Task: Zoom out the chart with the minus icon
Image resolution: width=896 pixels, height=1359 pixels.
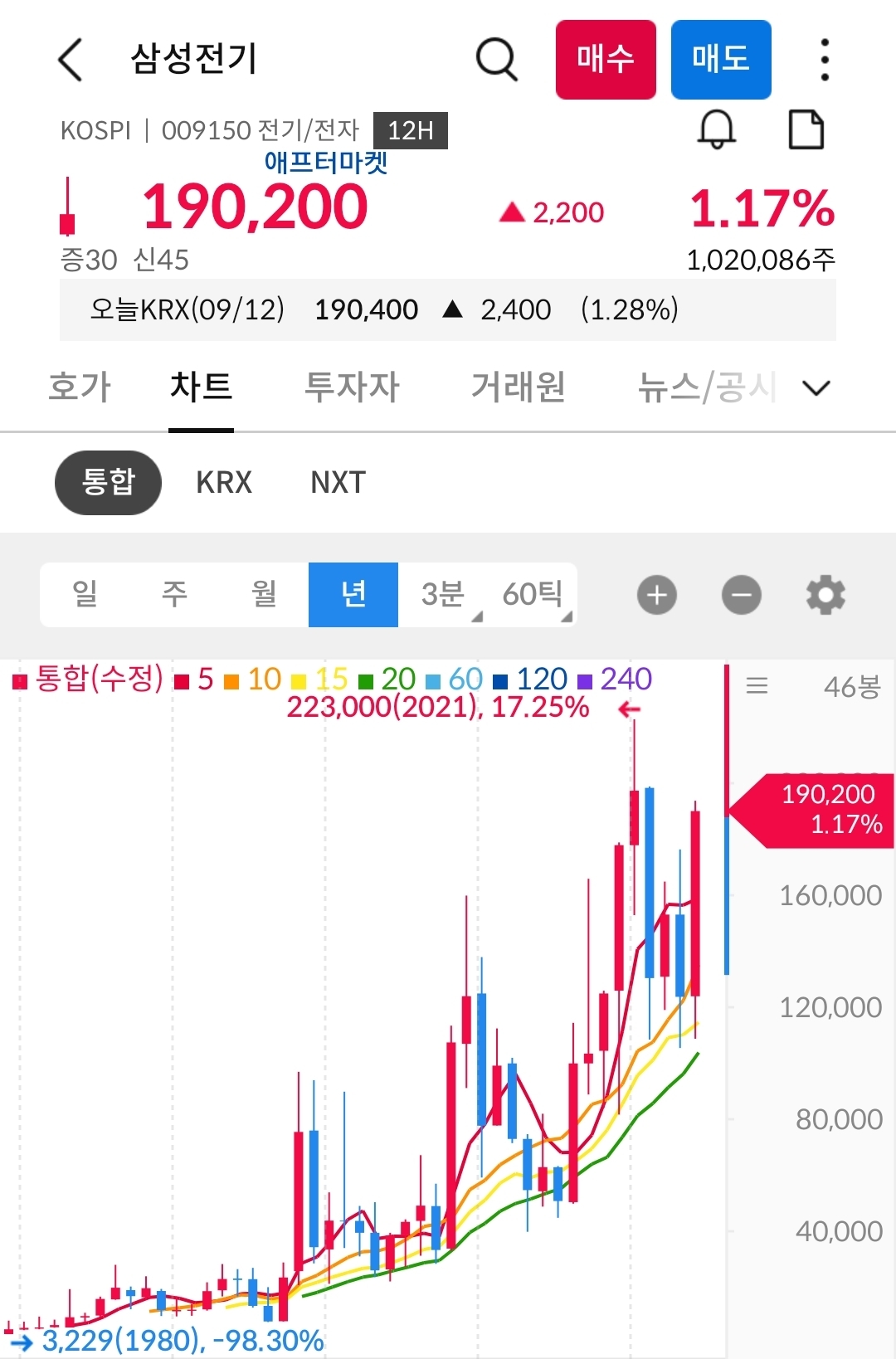Action: tap(741, 594)
